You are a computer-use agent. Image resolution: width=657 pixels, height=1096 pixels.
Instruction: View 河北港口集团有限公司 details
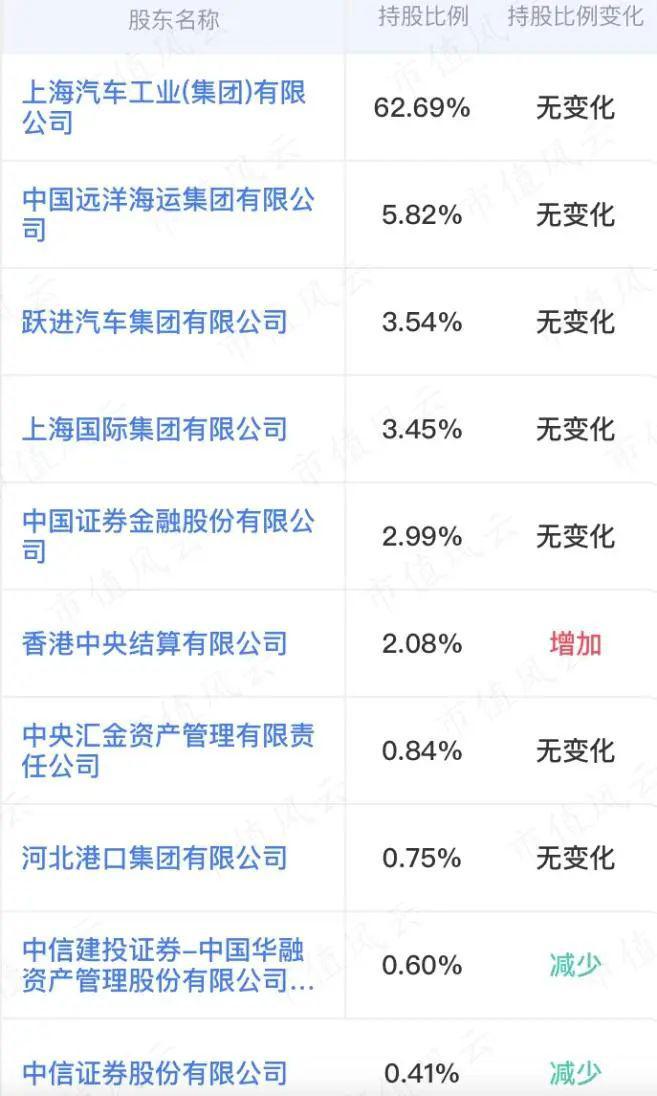(154, 858)
